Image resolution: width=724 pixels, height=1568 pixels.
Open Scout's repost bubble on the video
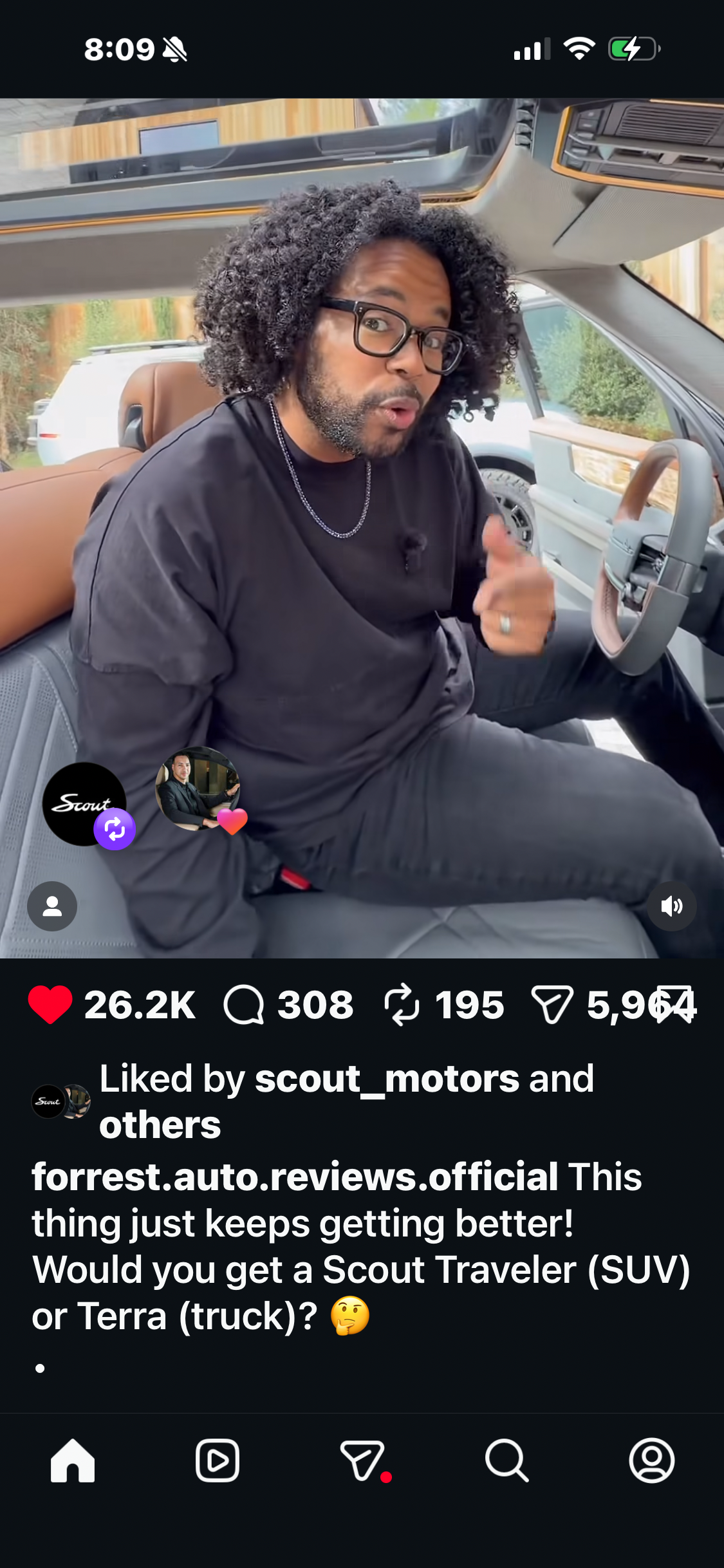click(x=85, y=804)
